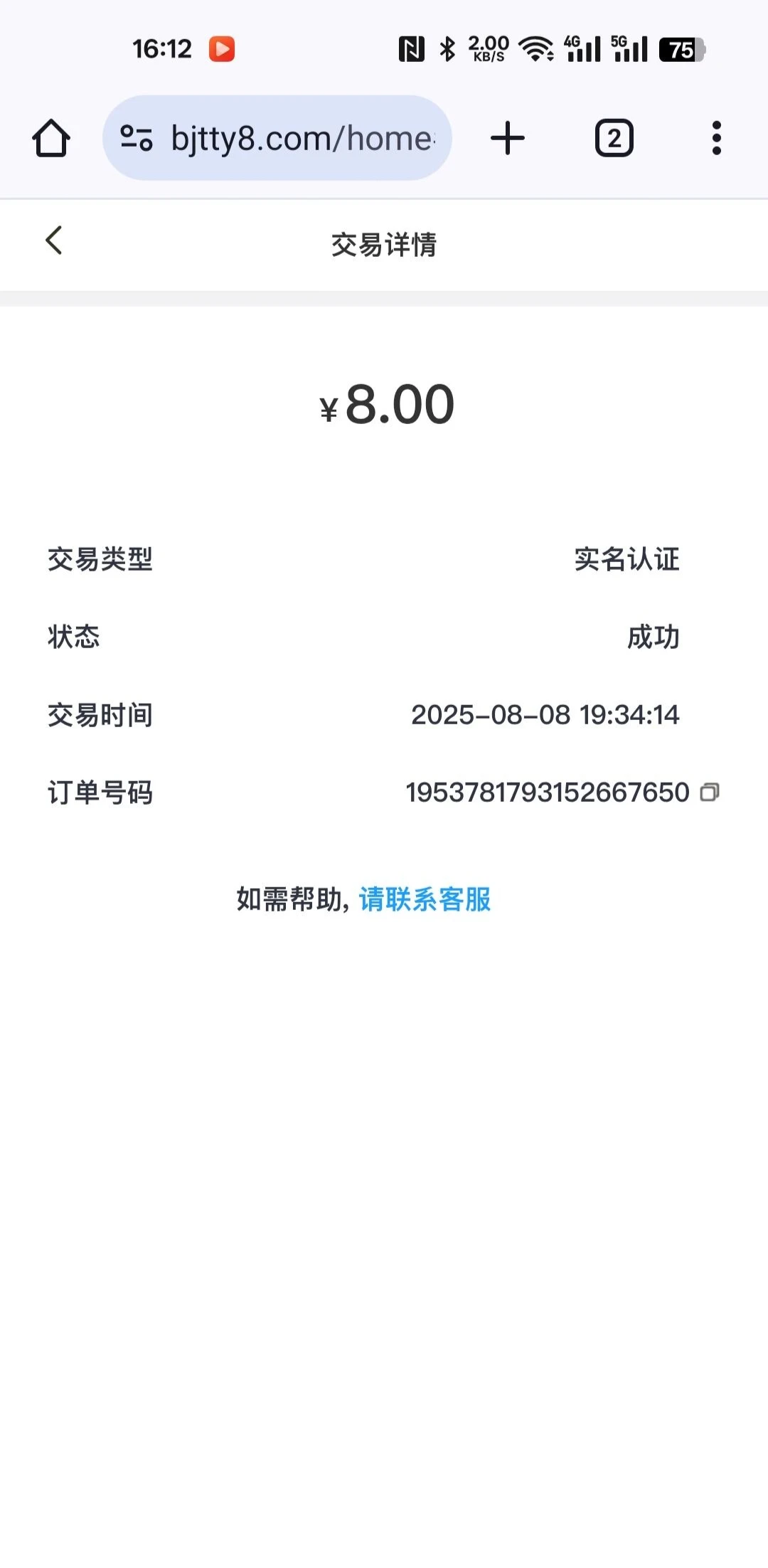The width and height of the screenshot is (768, 1568).
Task: Edit the bjtty8.com address bar
Action: point(302,138)
